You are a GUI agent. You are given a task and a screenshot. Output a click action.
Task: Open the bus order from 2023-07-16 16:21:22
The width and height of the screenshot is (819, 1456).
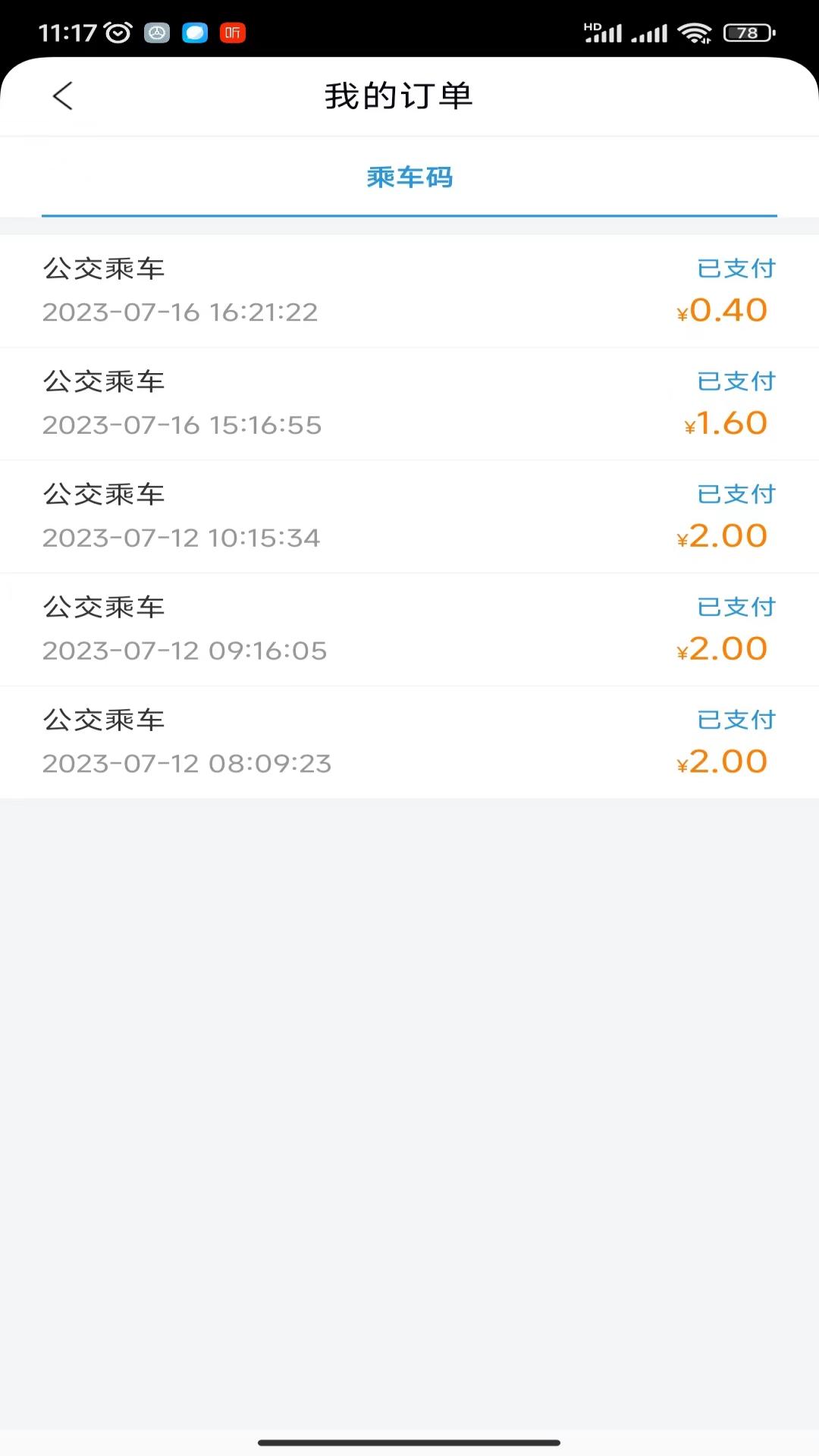click(409, 290)
